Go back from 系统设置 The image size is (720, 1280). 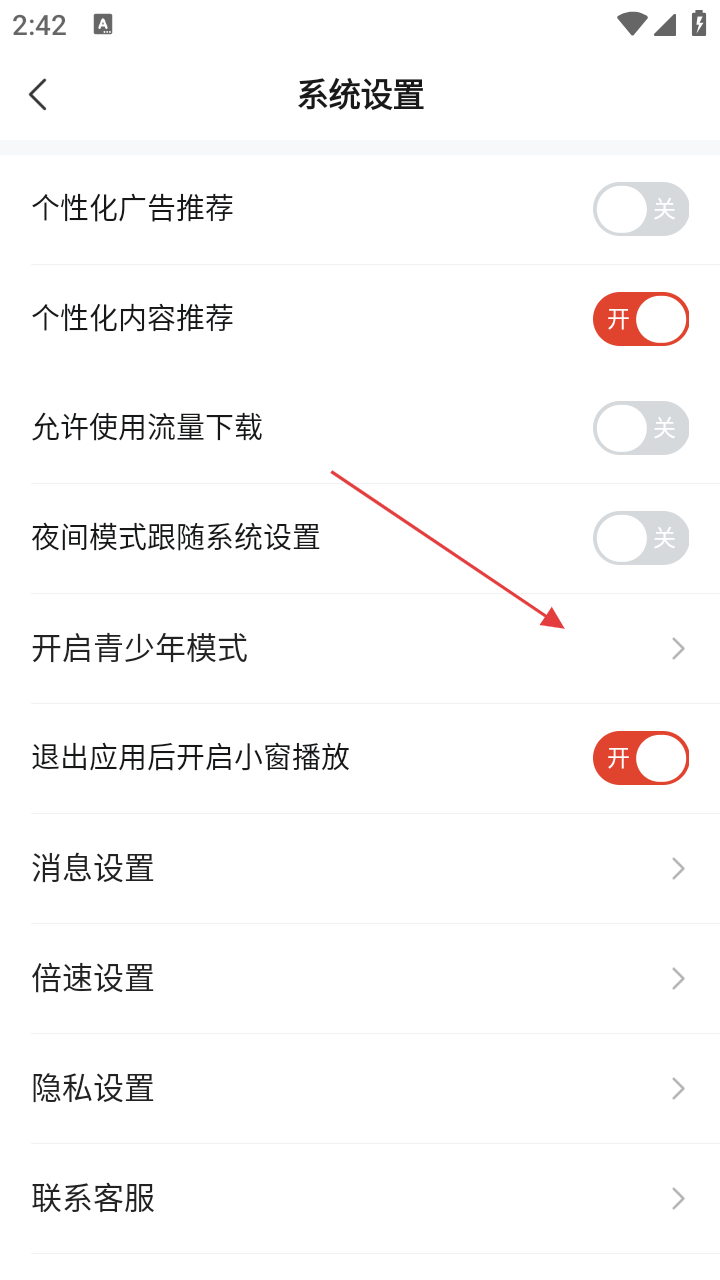[x=38, y=95]
